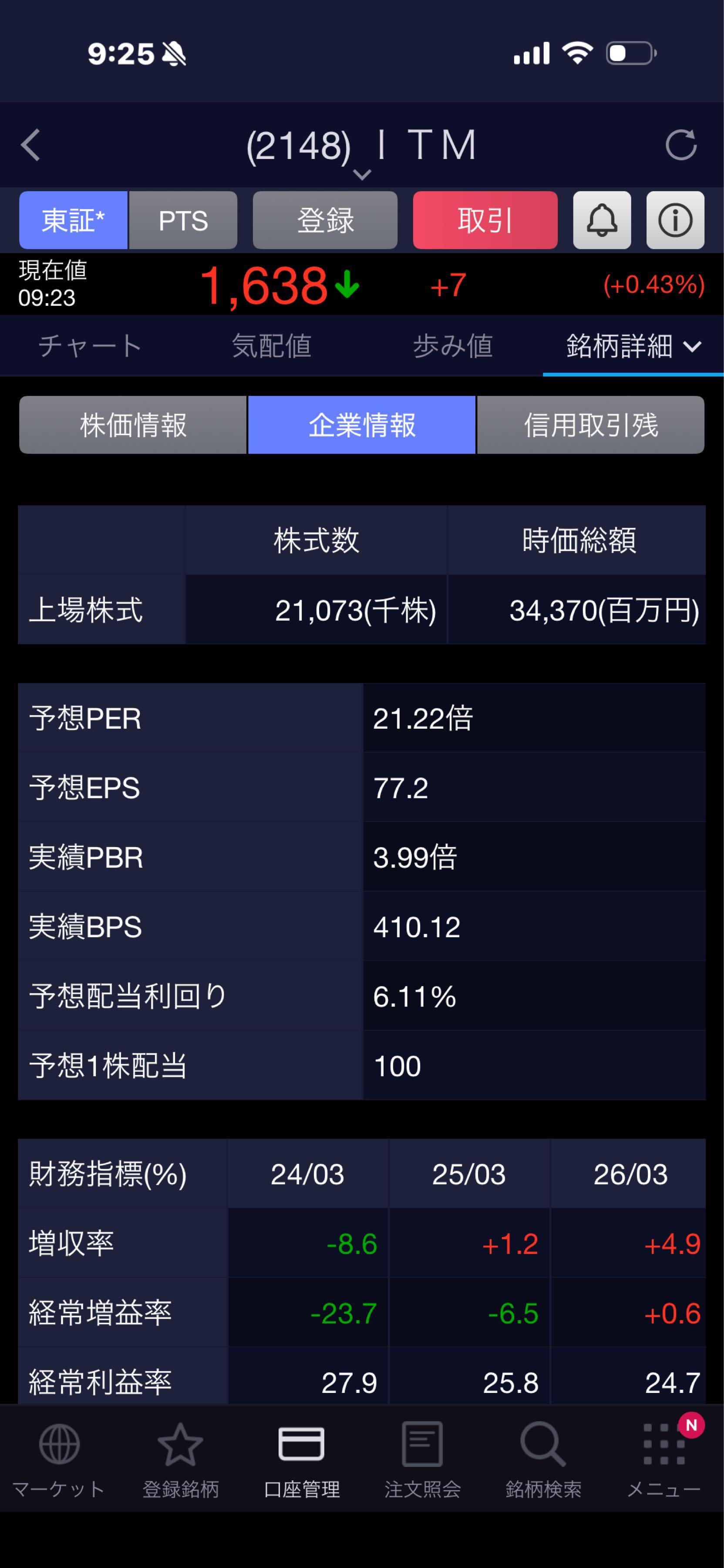
Task: Select the 東証 market toggle
Action: tap(73, 220)
